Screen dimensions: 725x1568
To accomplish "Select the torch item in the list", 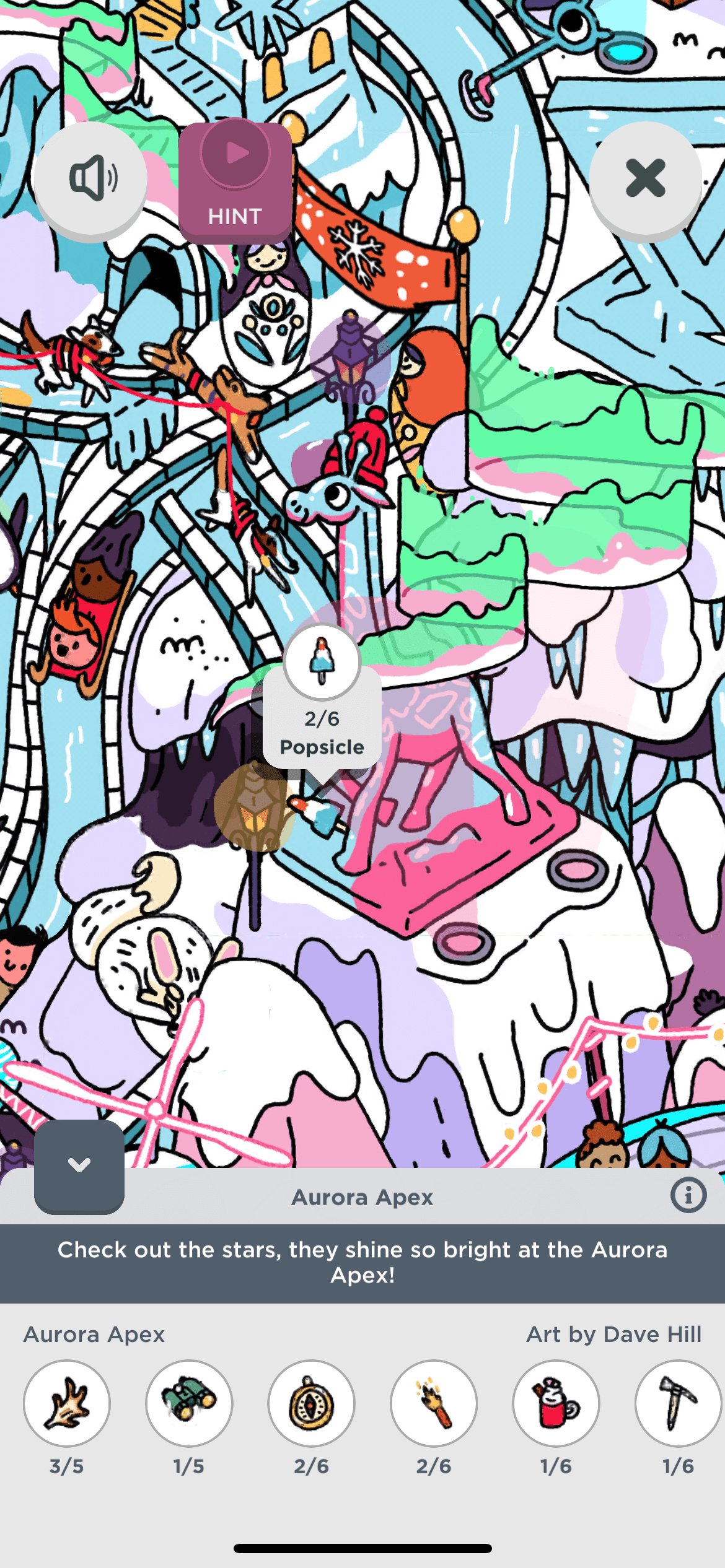I will 434,1403.
